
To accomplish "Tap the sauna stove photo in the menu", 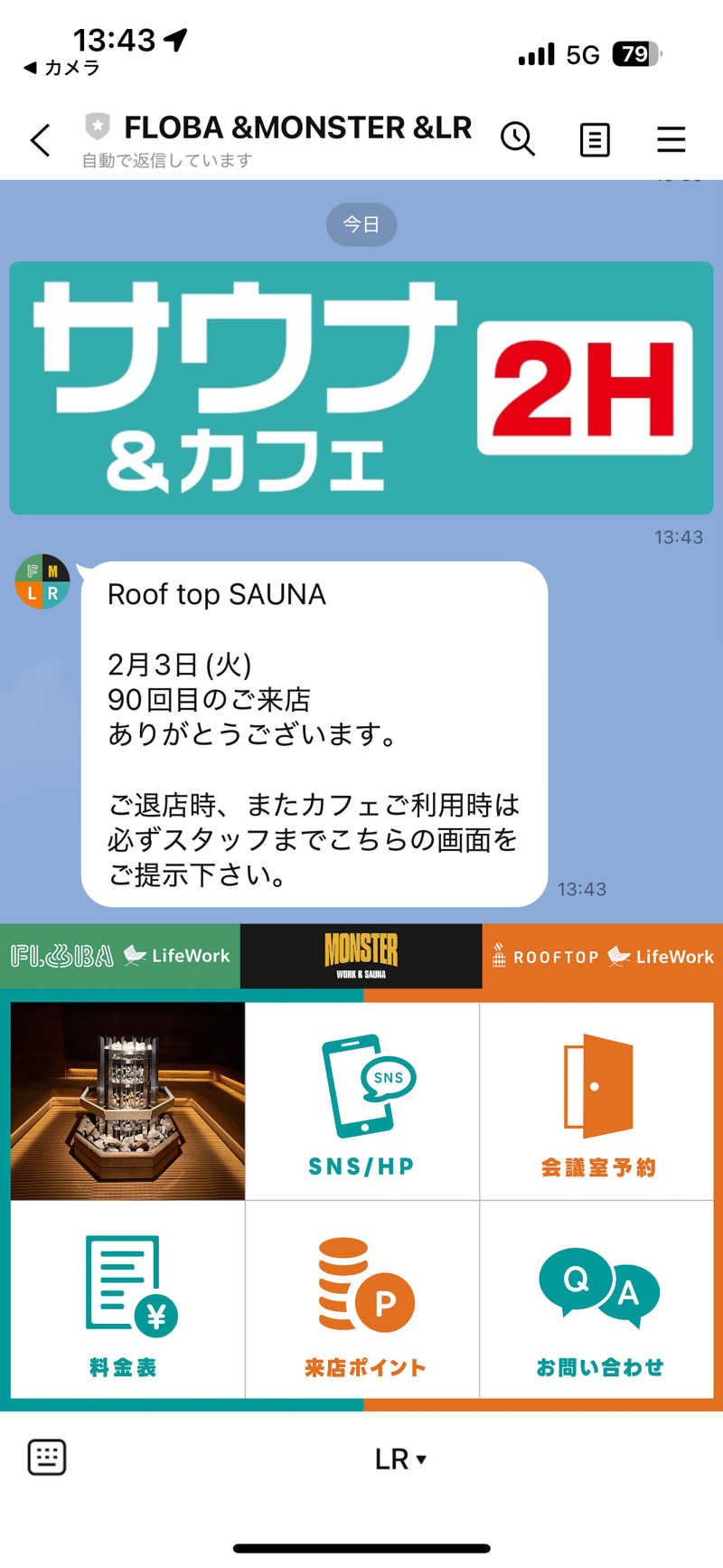I will 126,1099.
